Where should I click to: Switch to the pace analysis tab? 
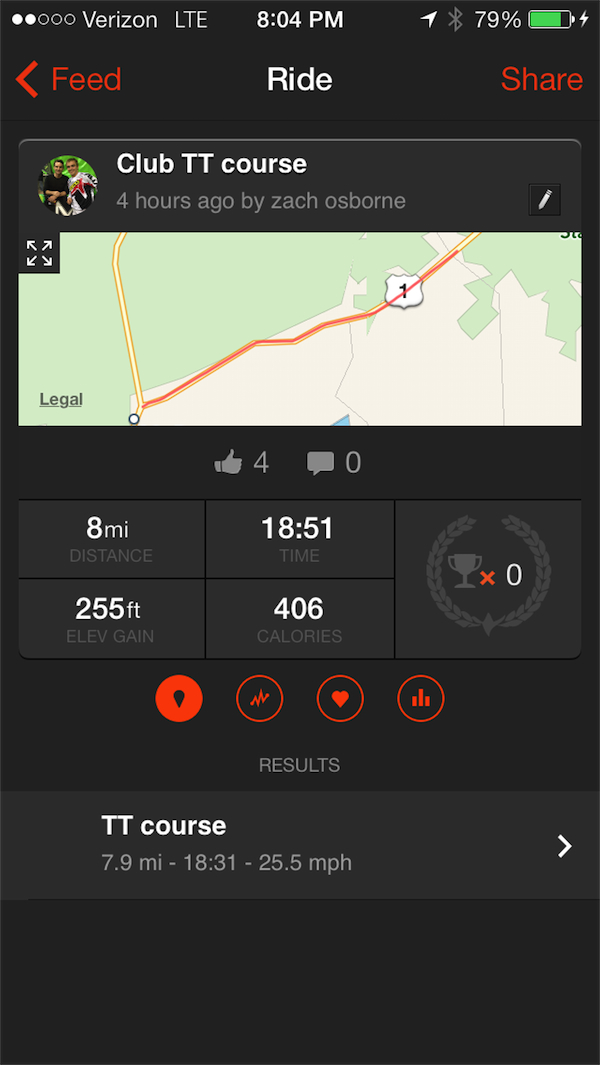[260, 700]
